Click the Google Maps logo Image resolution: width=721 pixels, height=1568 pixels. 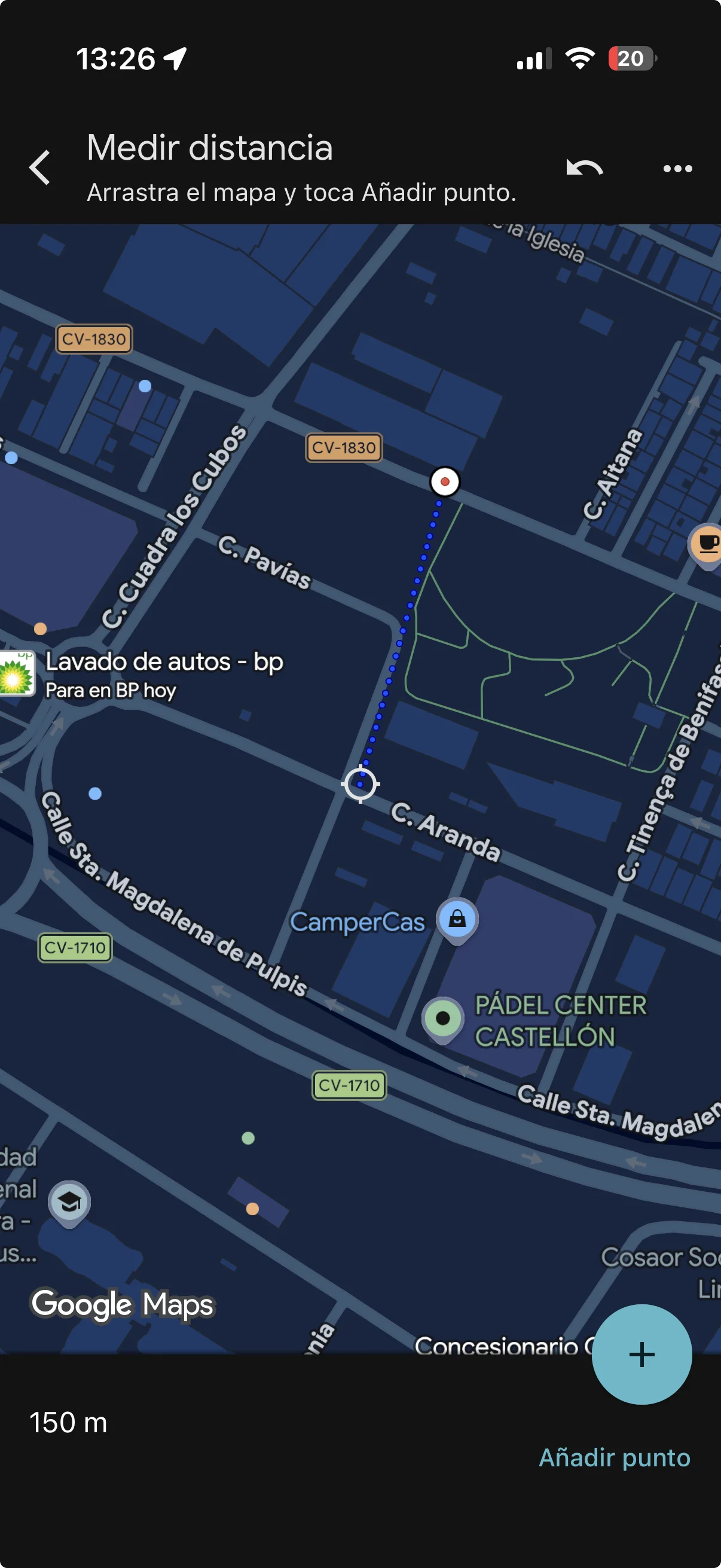(x=122, y=1304)
